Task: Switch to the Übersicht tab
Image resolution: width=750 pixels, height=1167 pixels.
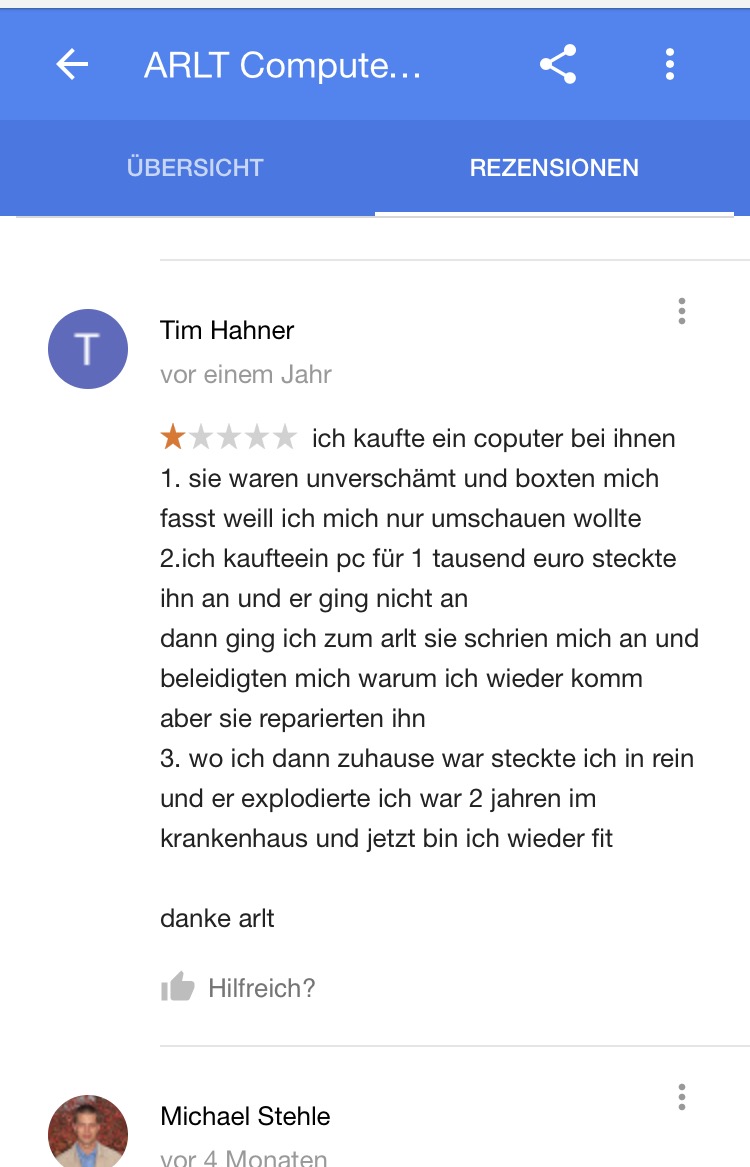Action: pos(195,168)
